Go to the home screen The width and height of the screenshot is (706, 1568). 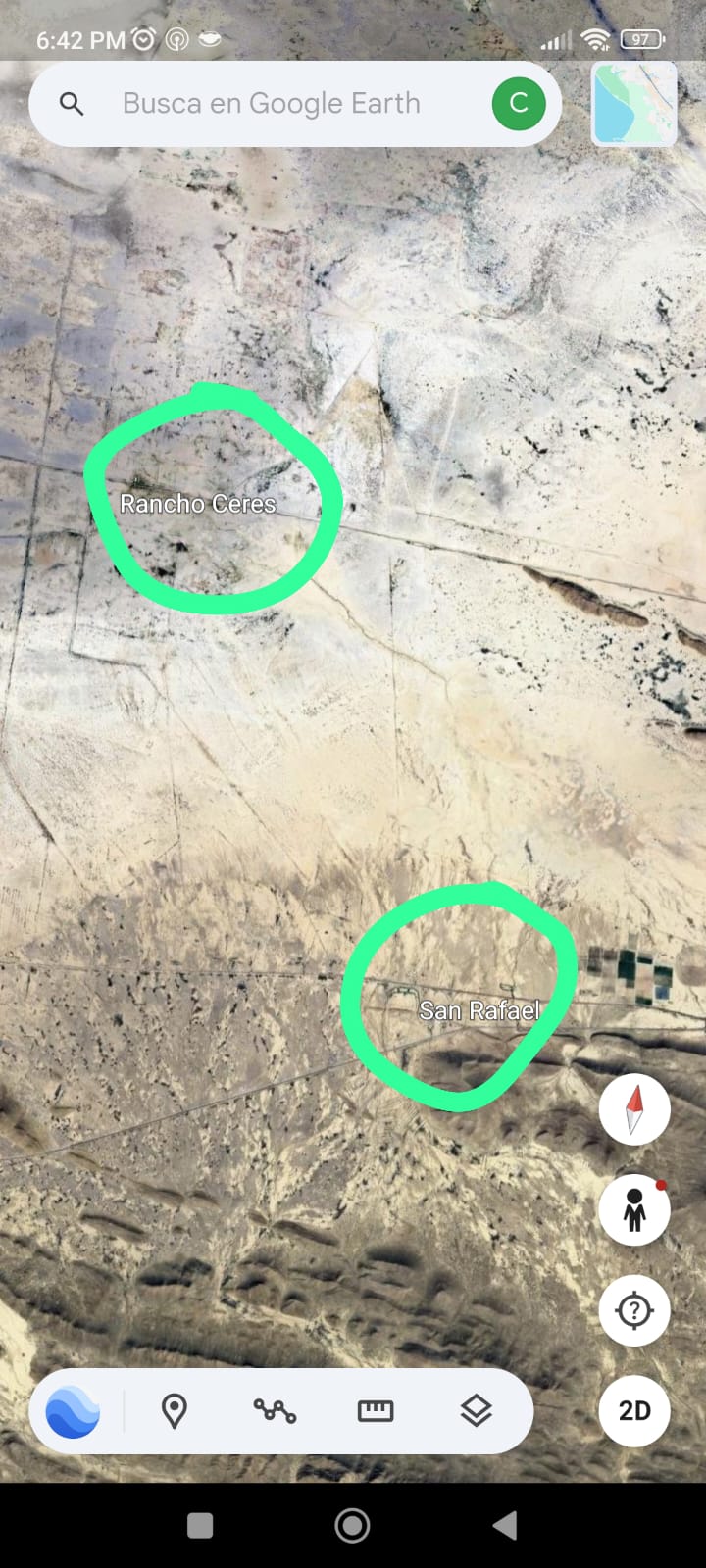pos(352,1525)
